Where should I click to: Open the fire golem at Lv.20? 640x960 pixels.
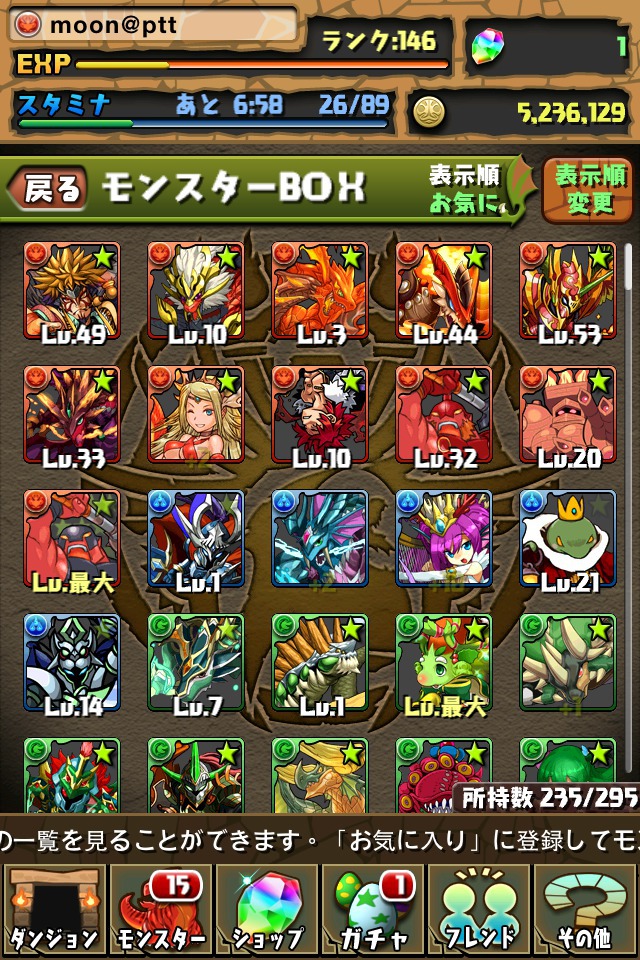point(568,415)
